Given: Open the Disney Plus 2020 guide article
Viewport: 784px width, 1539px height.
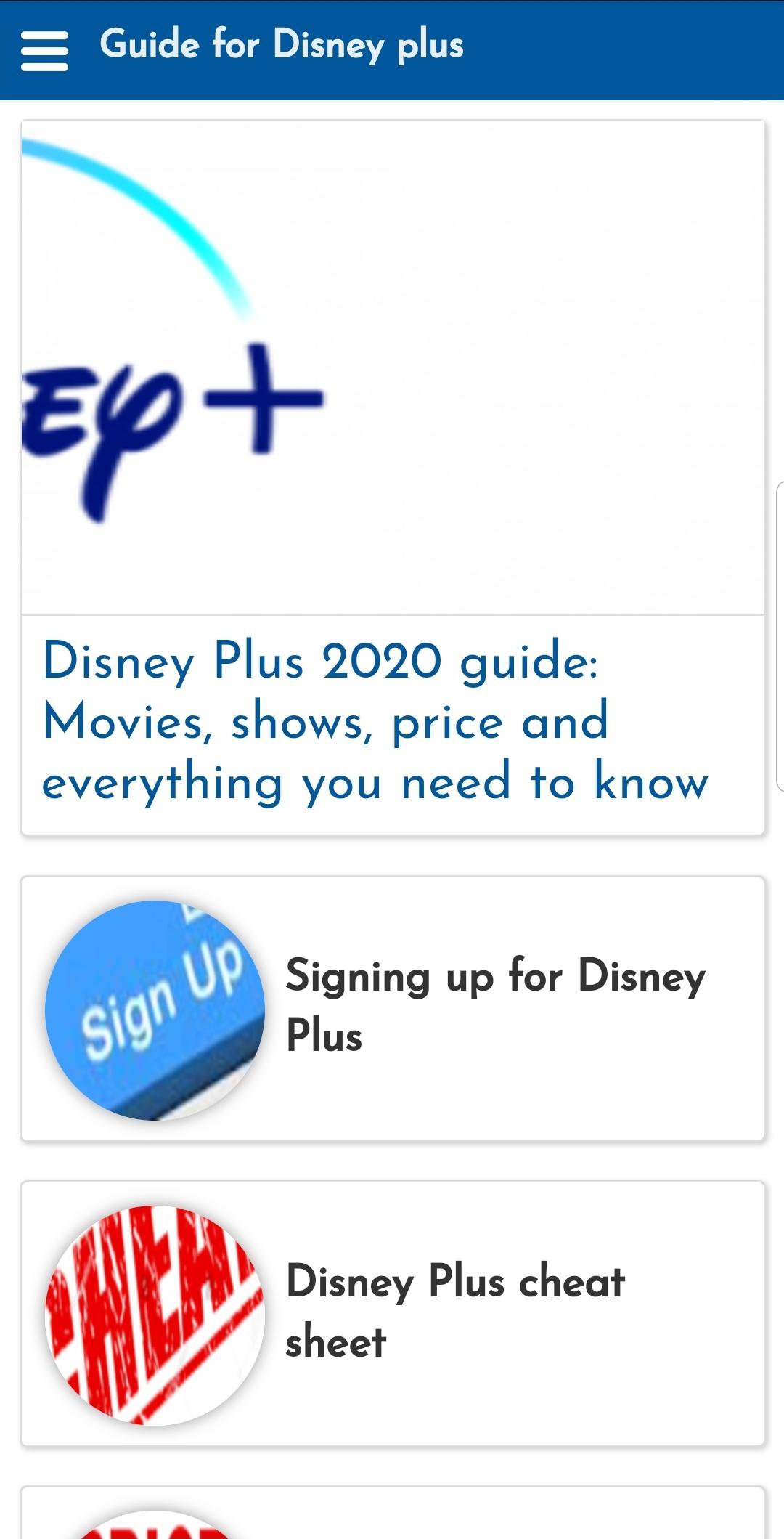Looking at the screenshot, I should (x=375, y=721).
